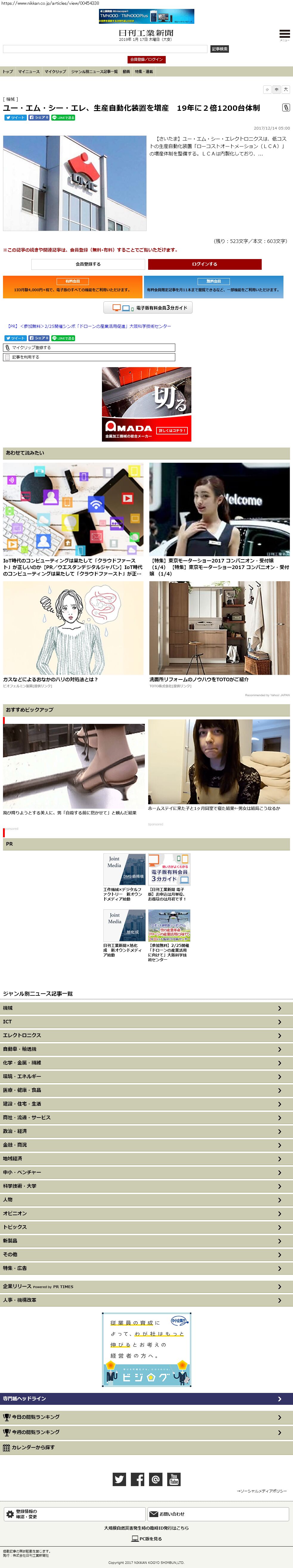
Task: Tap the 記事検索 search button
Action: pos(219,49)
